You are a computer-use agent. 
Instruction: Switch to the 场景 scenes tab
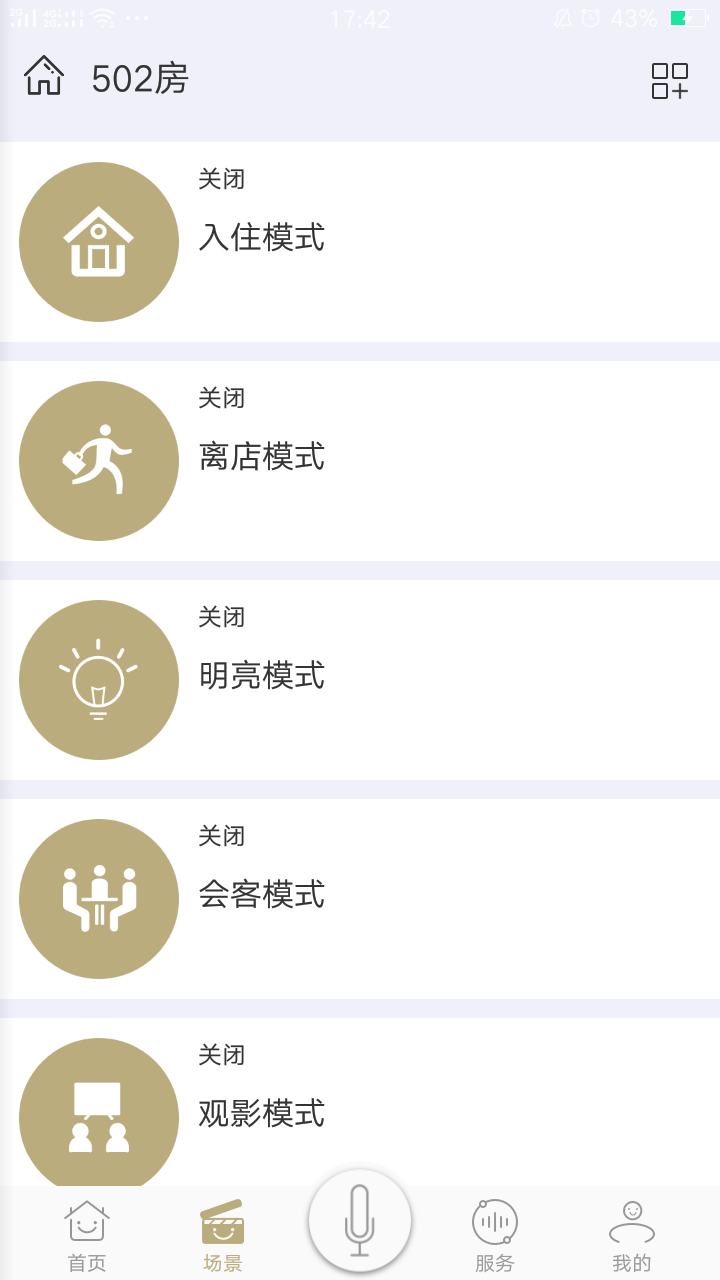pos(224,1230)
